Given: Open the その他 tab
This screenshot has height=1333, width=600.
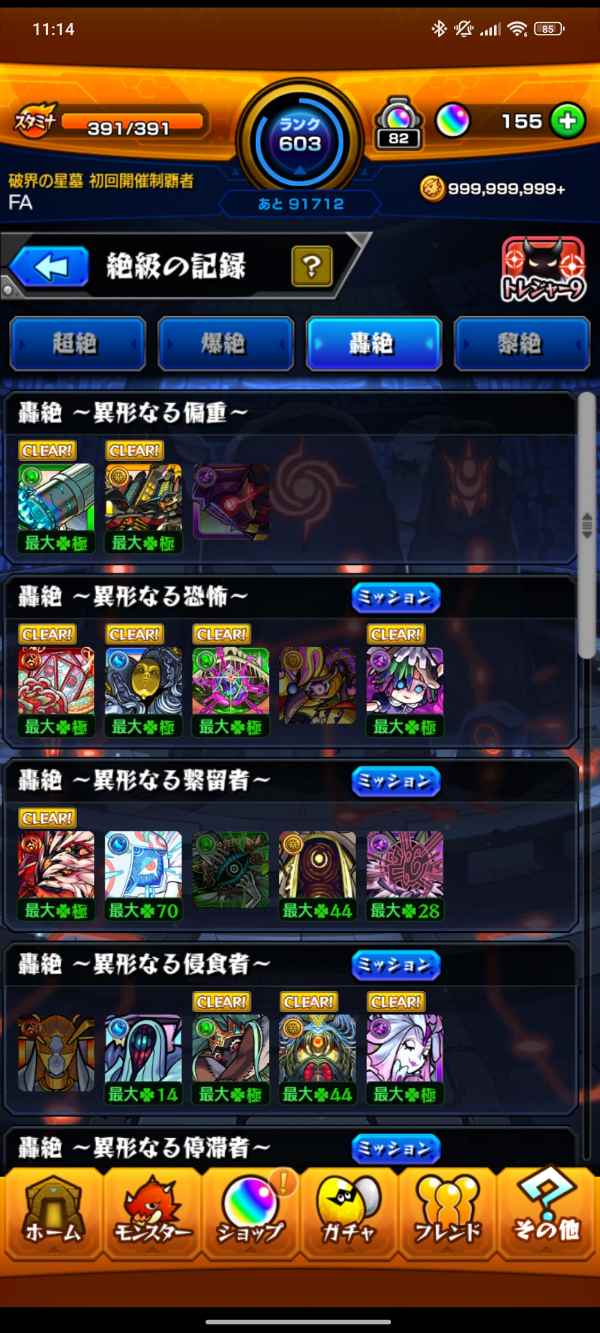Looking at the screenshot, I should 548,1212.
